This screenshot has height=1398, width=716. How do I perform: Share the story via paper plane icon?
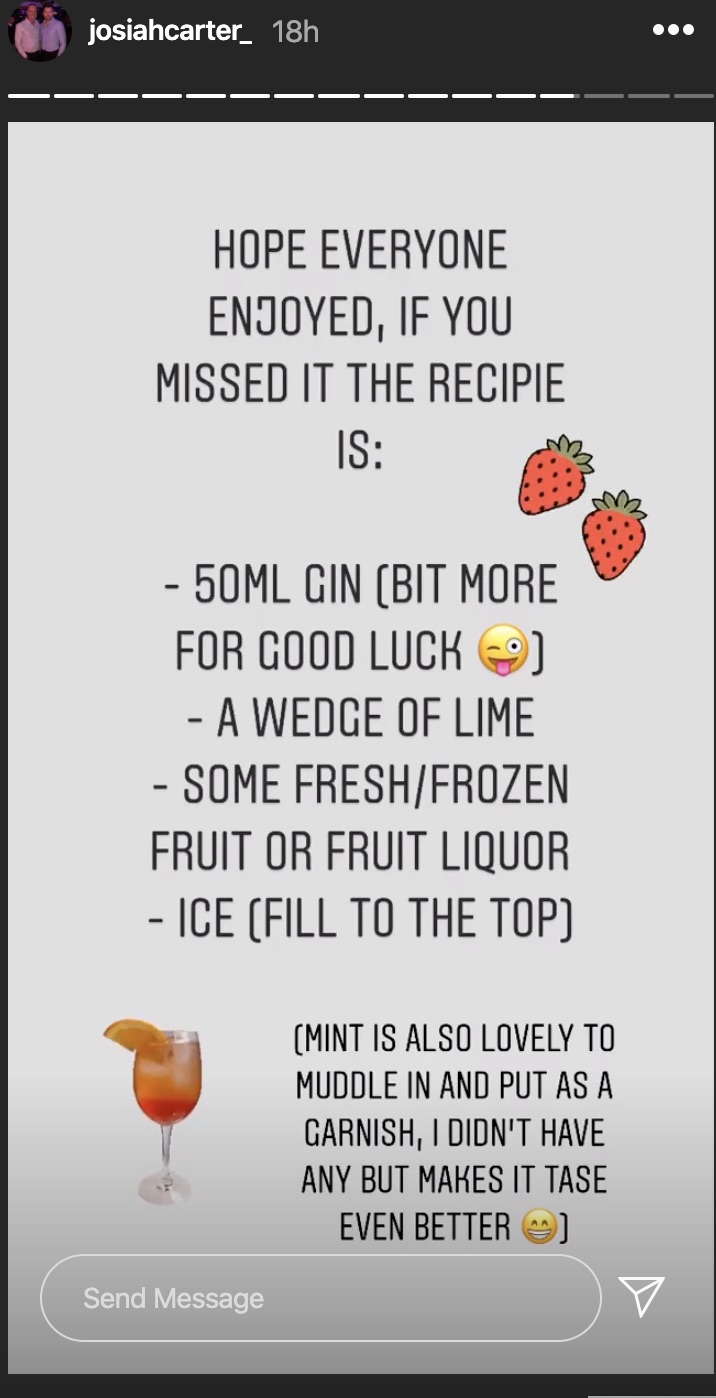tap(641, 1296)
